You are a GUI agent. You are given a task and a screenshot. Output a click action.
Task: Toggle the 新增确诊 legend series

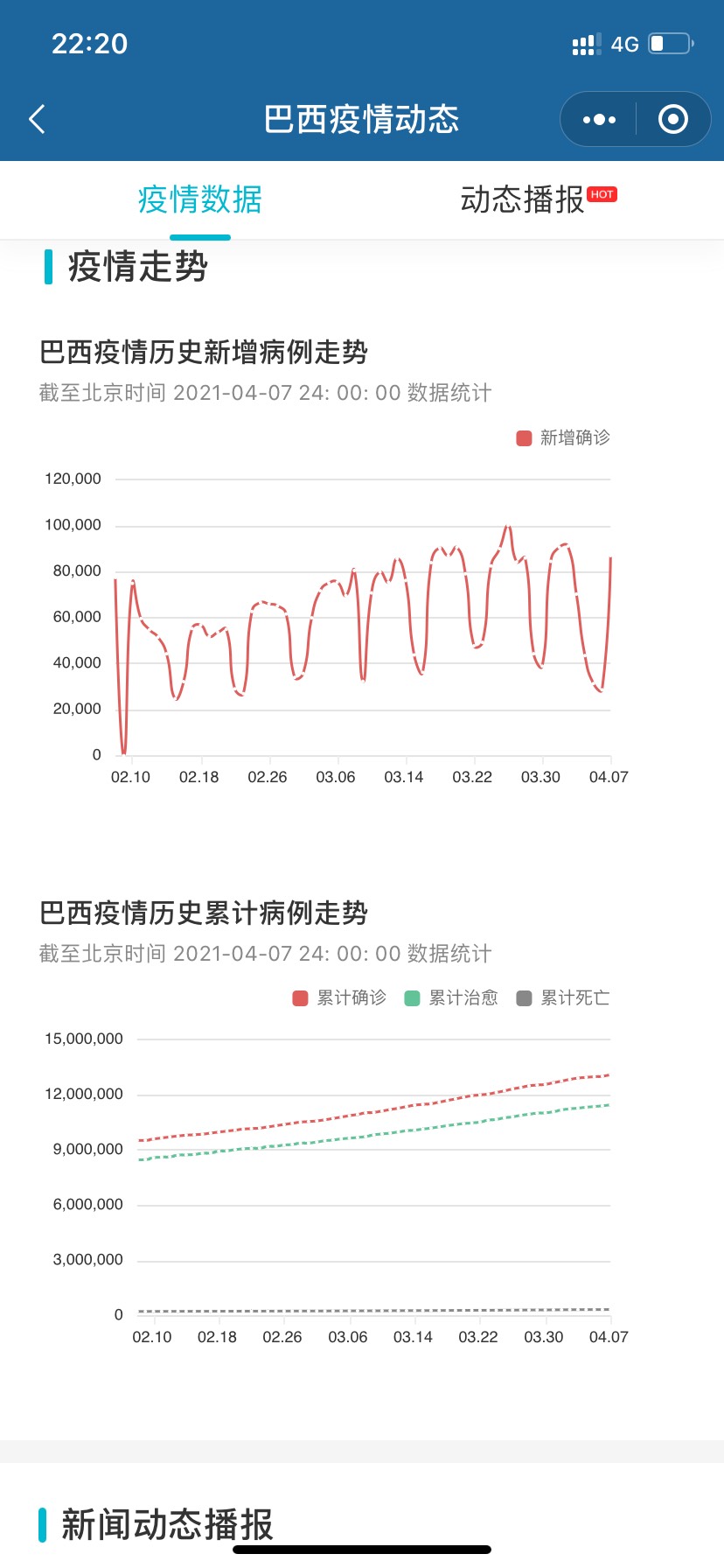click(x=563, y=437)
